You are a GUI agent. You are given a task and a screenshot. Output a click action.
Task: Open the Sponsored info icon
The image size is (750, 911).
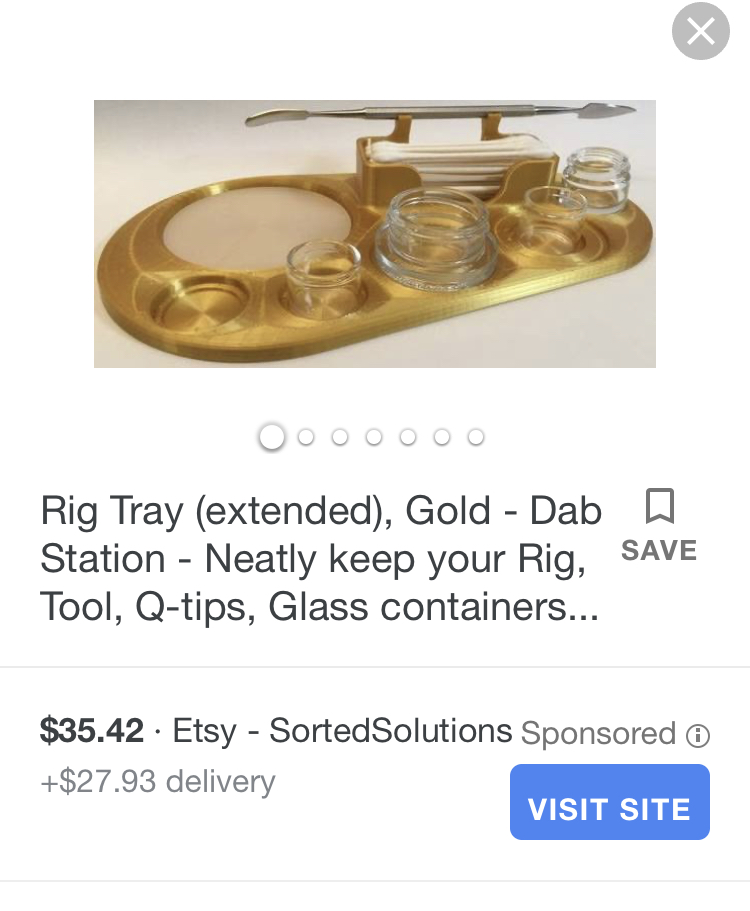pos(698,736)
